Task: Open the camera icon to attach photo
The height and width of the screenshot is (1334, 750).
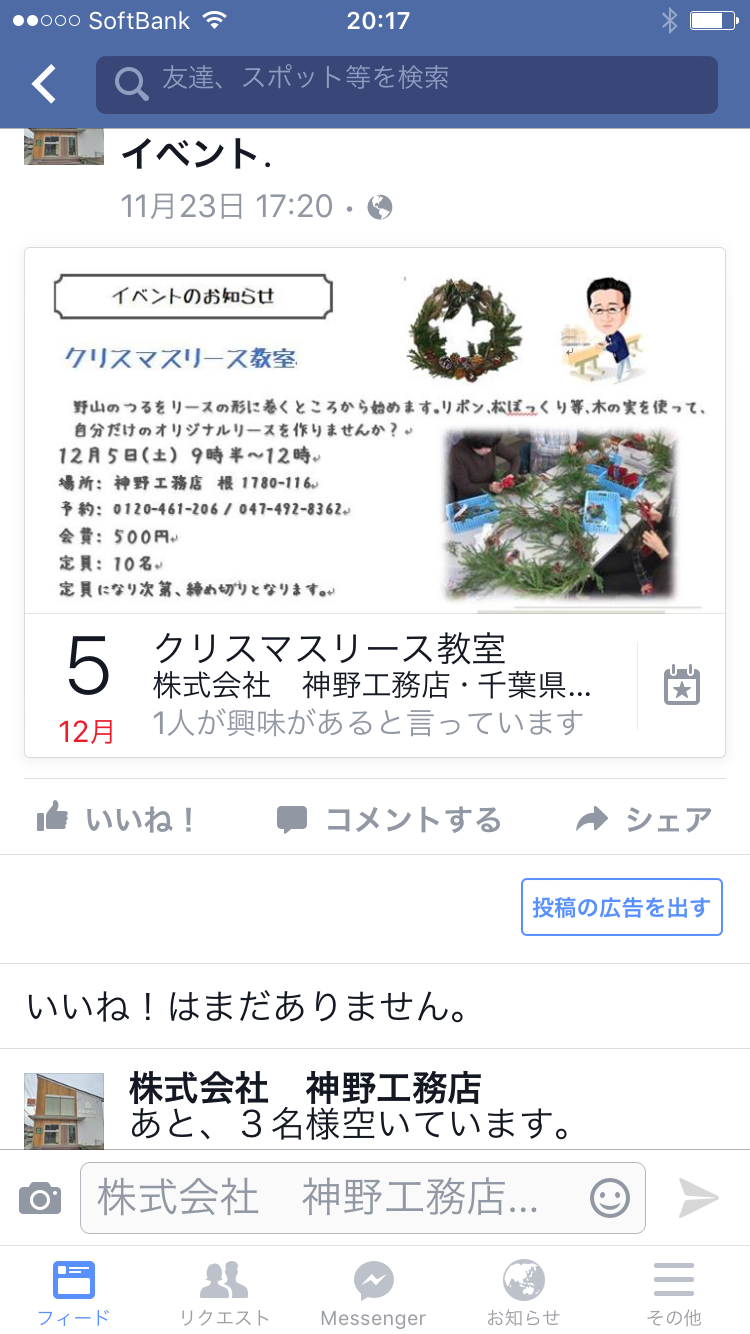Action: pyautogui.click(x=40, y=1197)
